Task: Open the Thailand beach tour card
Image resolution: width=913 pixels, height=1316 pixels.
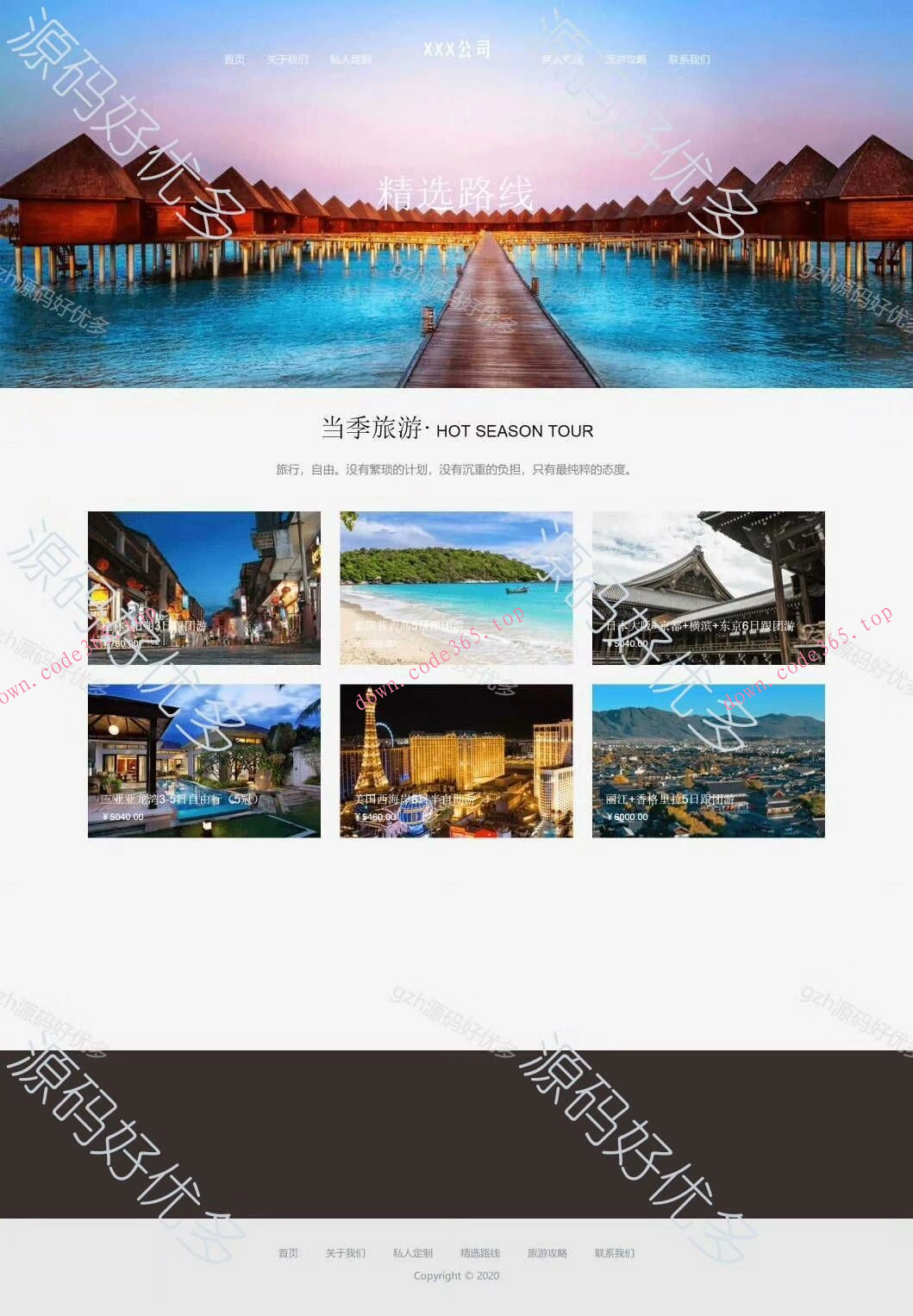Action: click(x=456, y=588)
